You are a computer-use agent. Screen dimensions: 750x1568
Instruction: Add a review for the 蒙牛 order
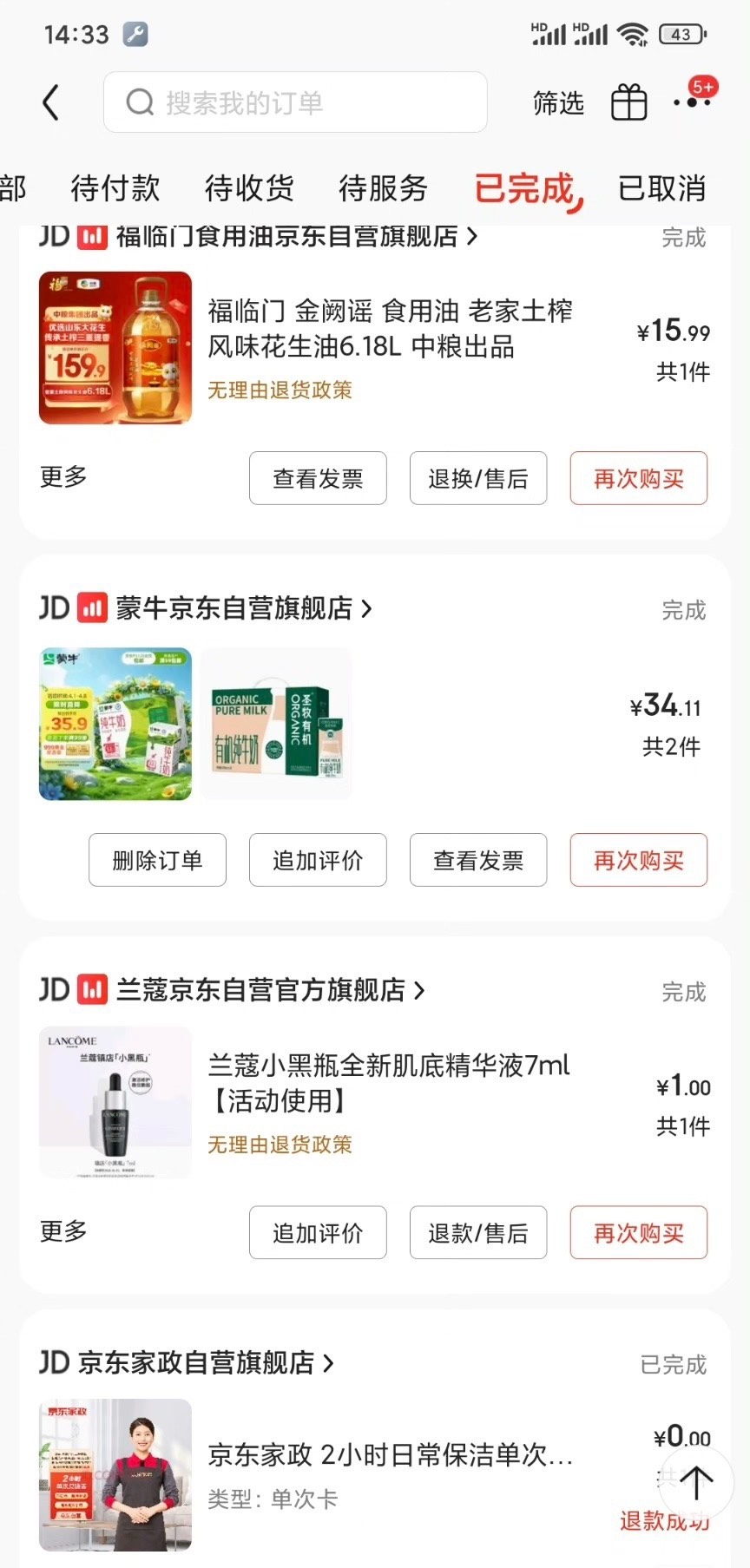pos(318,860)
